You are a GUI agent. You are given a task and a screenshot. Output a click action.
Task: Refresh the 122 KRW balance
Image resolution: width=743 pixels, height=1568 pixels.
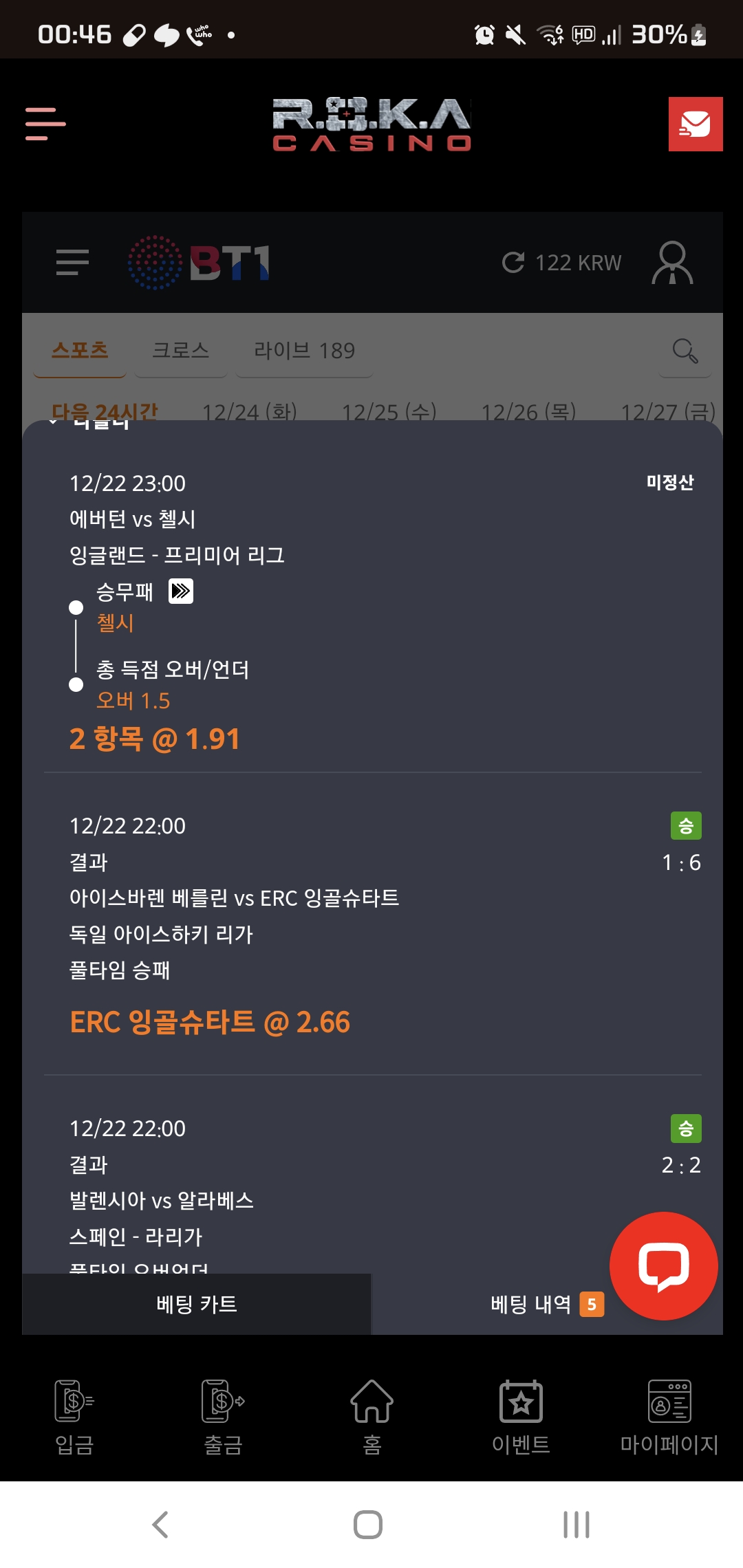point(513,263)
